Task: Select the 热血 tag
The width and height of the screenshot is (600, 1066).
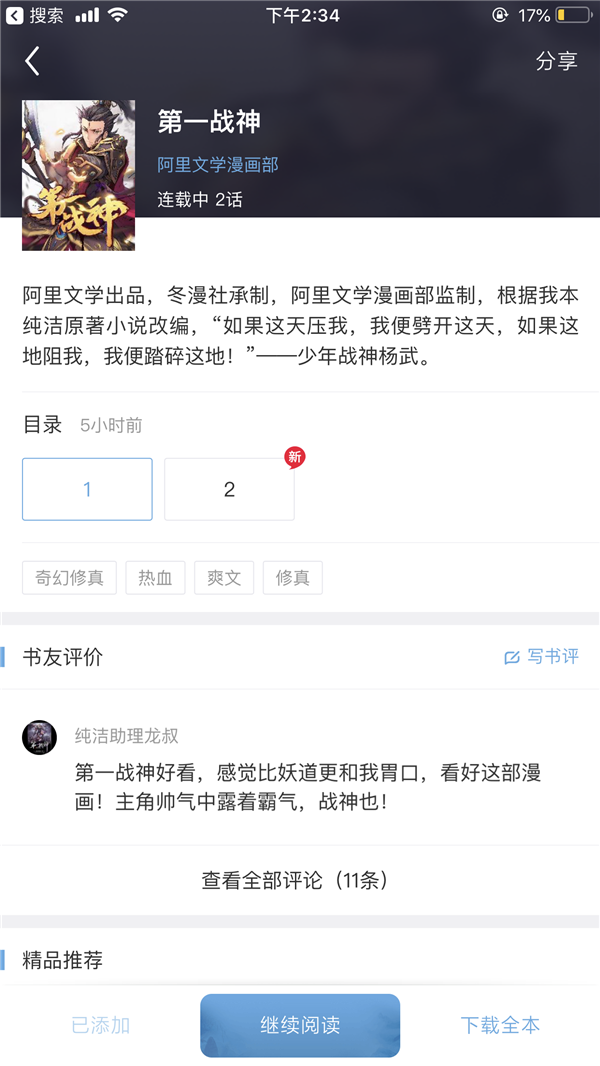Action: click(155, 577)
